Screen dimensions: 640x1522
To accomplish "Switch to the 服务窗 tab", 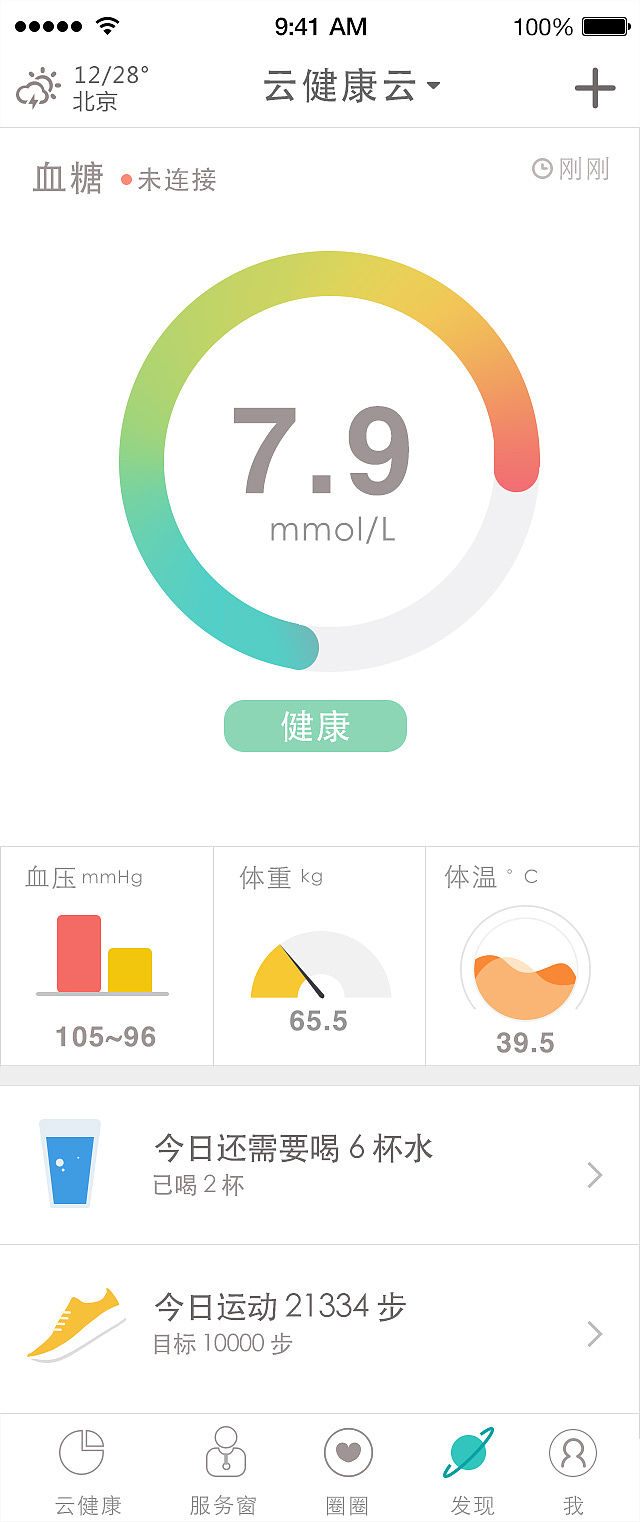I will pos(223,1470).
